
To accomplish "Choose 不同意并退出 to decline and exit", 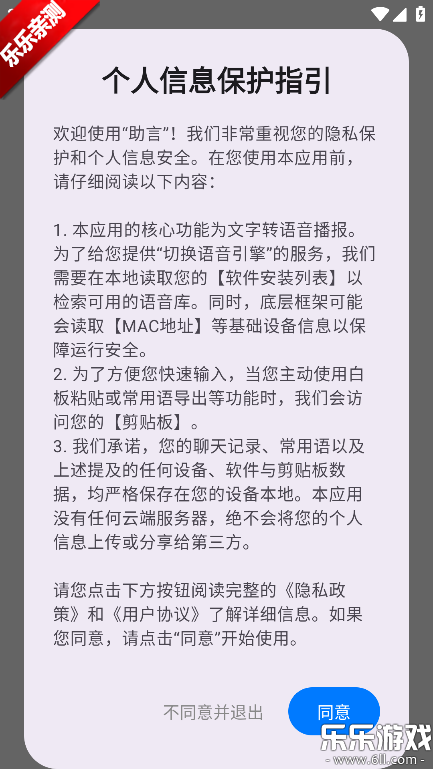I will tap(213, 712).
